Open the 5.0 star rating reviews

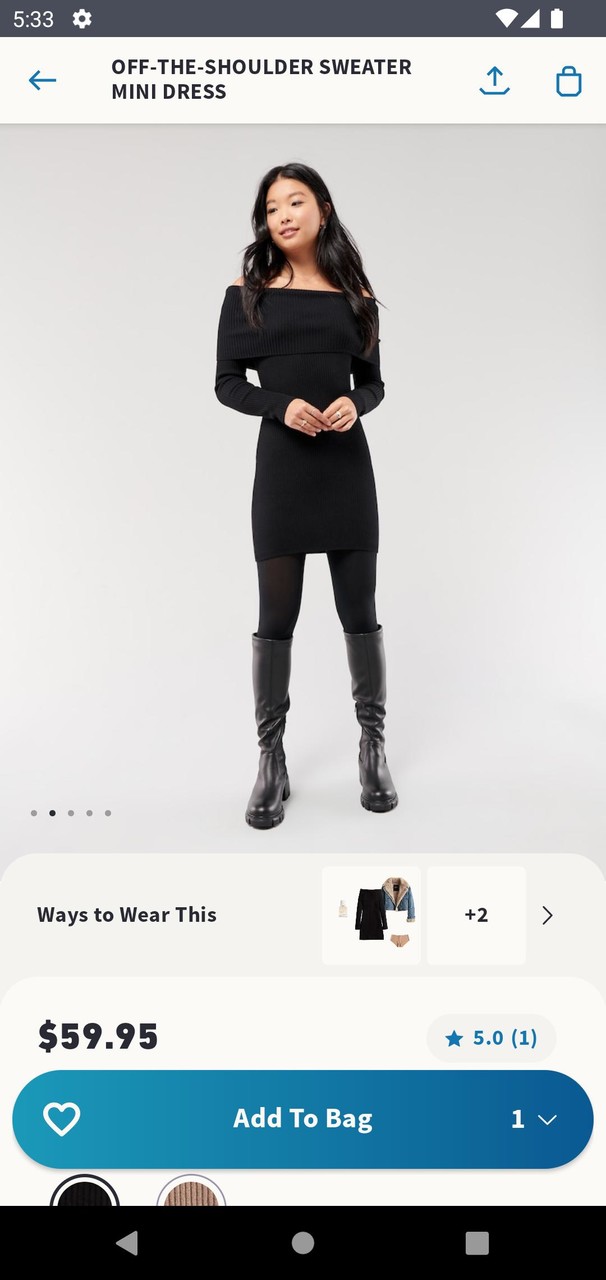pos(491,1038)
